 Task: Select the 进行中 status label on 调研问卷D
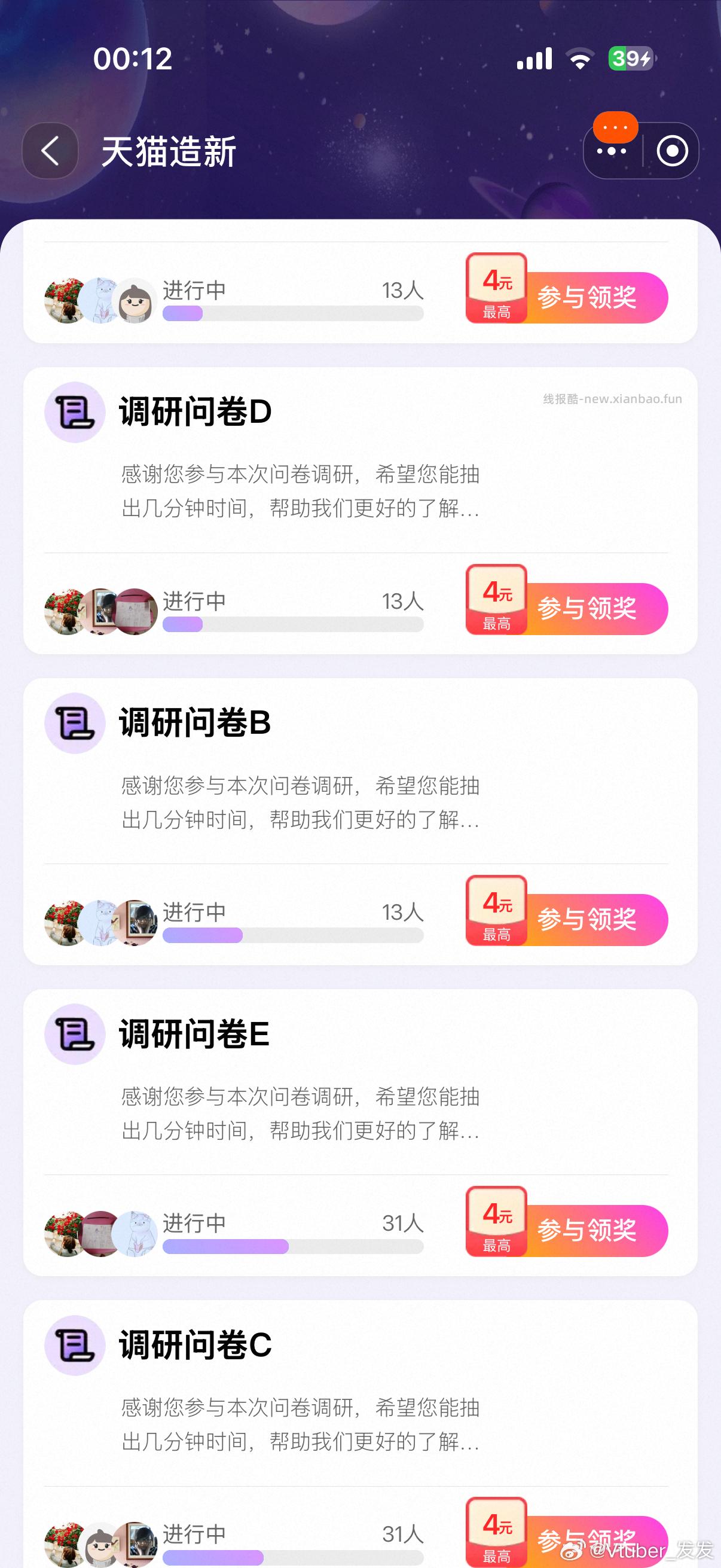(194, 602)
